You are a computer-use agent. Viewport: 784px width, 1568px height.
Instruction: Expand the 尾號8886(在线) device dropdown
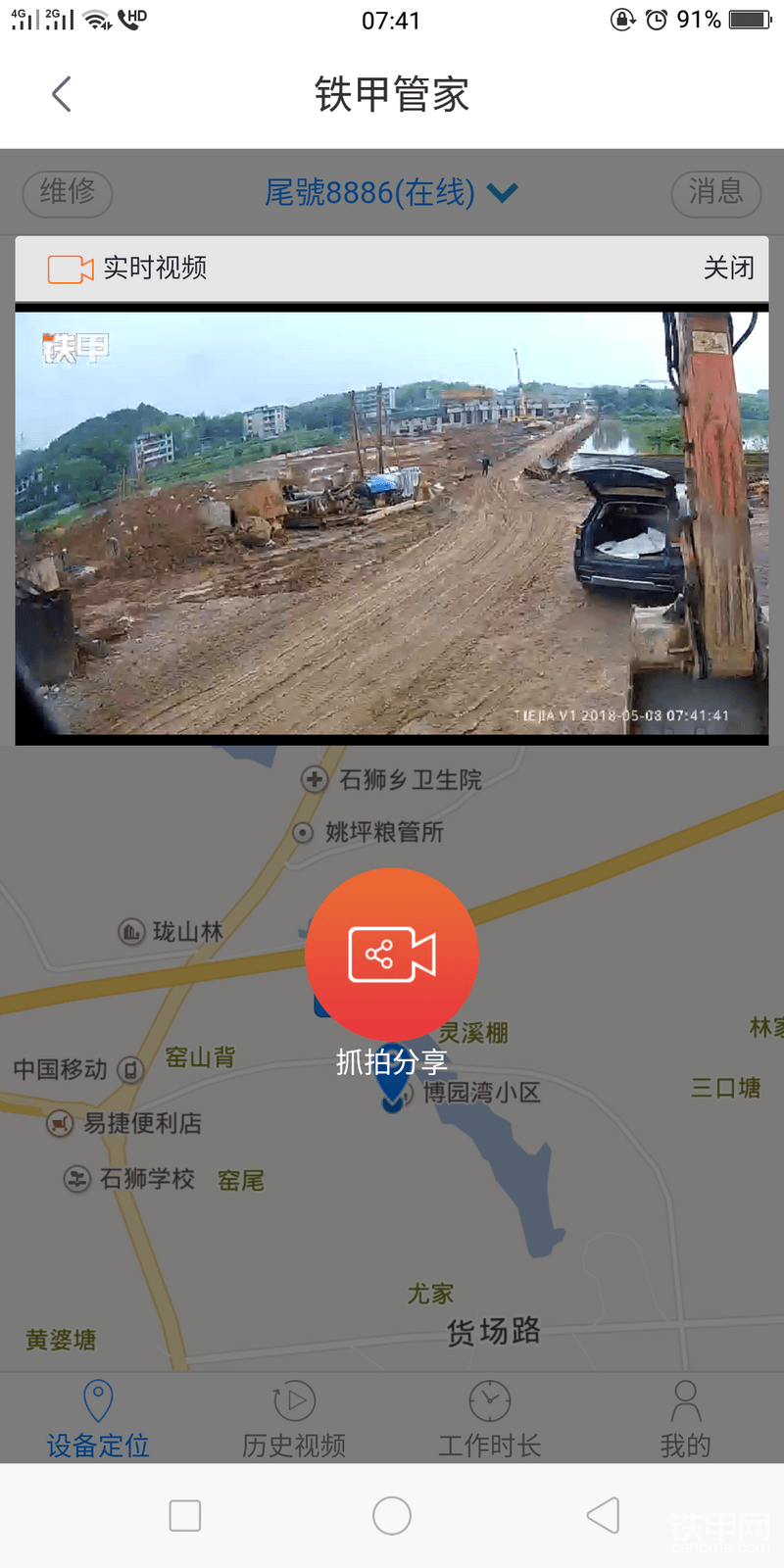(390, 193)
